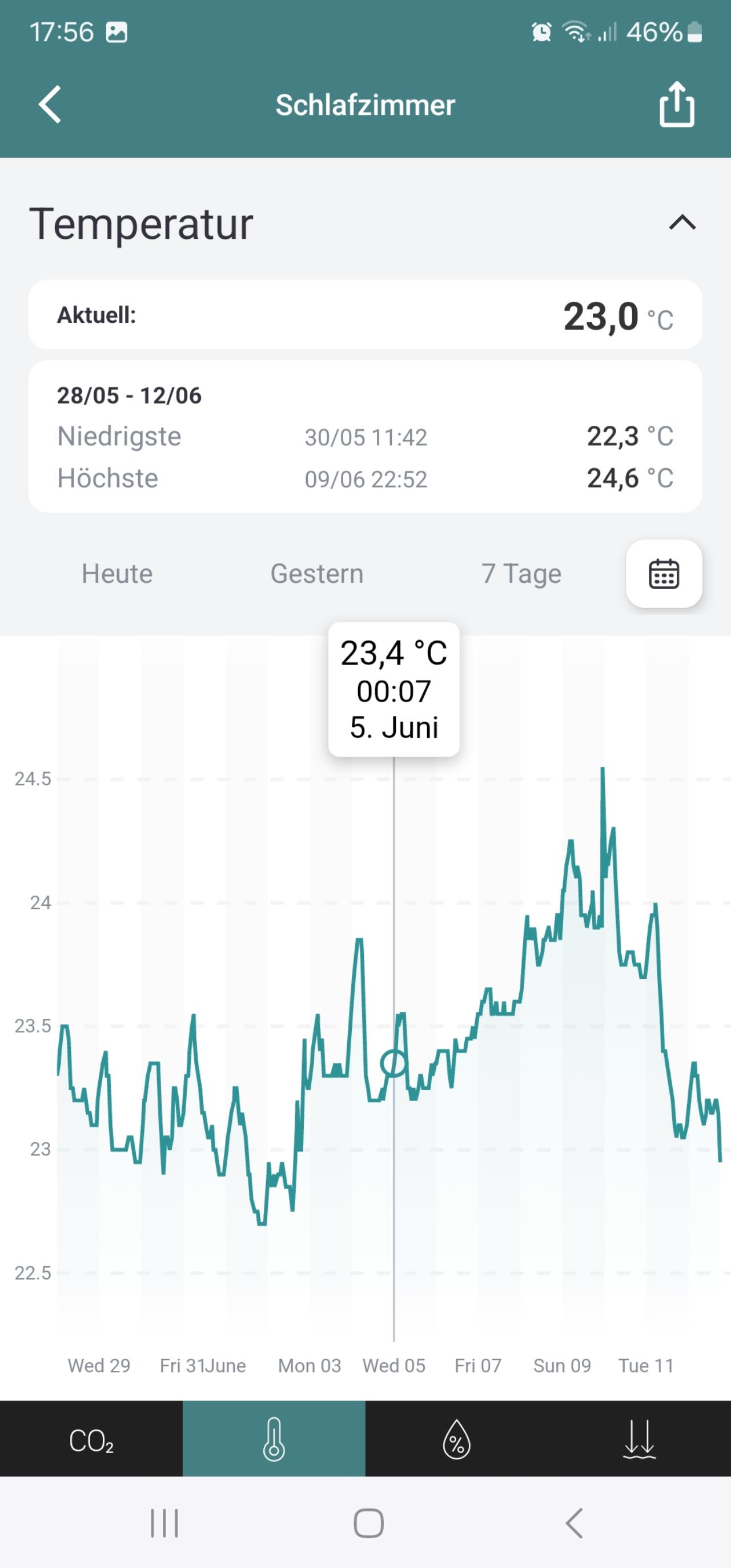Switch to the CO₂ tab
The image size is (731, 1568).
[x=91, y=1439]
